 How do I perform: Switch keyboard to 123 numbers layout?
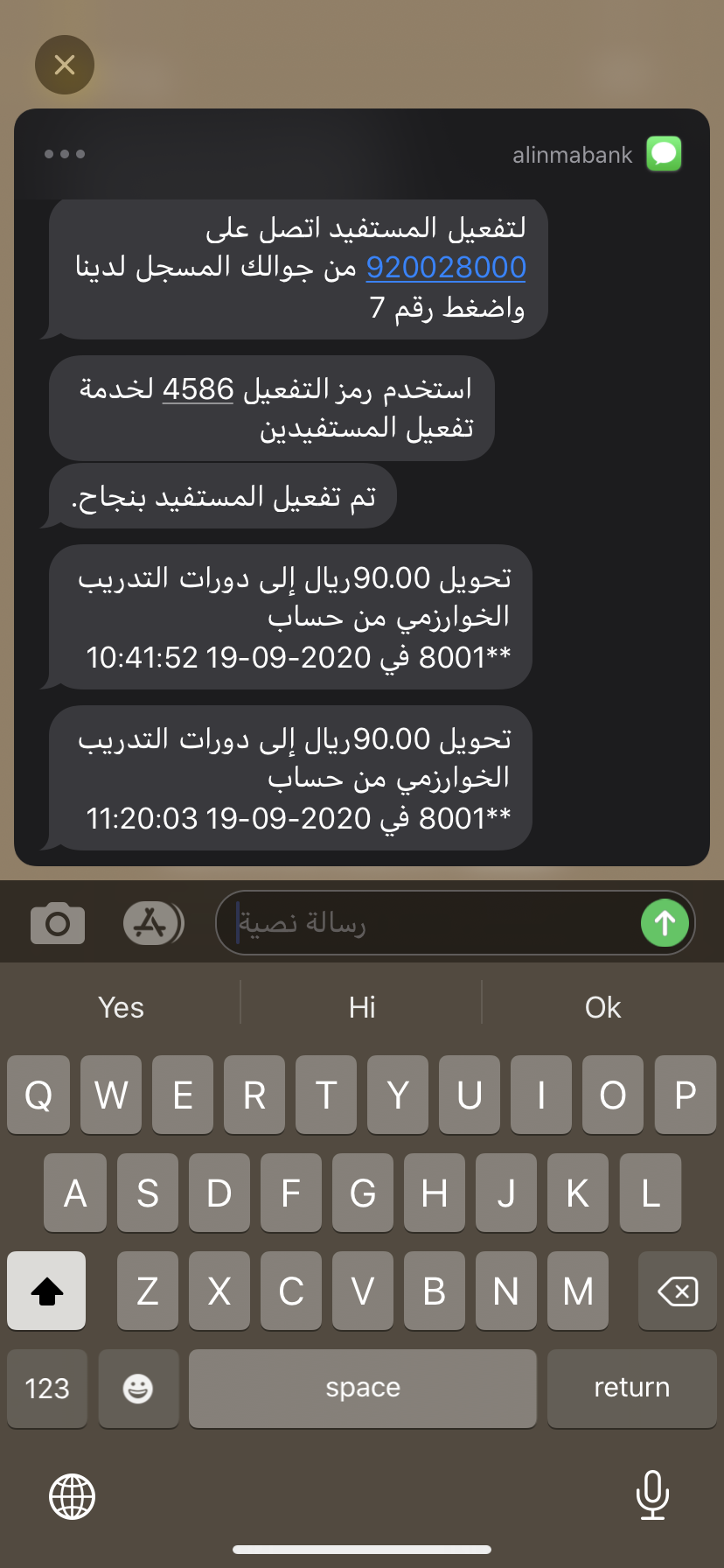point(47,1388)
